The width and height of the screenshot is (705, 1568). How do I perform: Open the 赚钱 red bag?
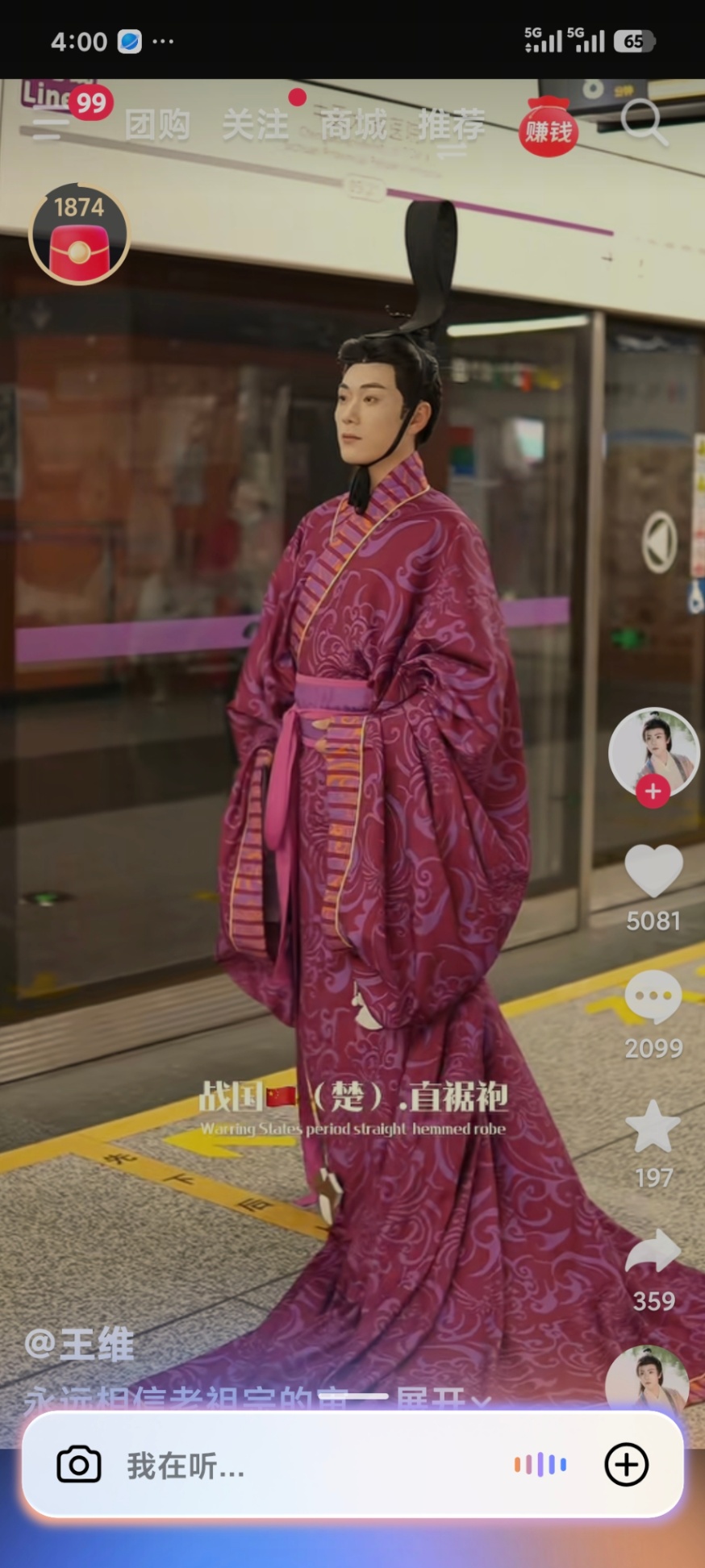(549, 127)
